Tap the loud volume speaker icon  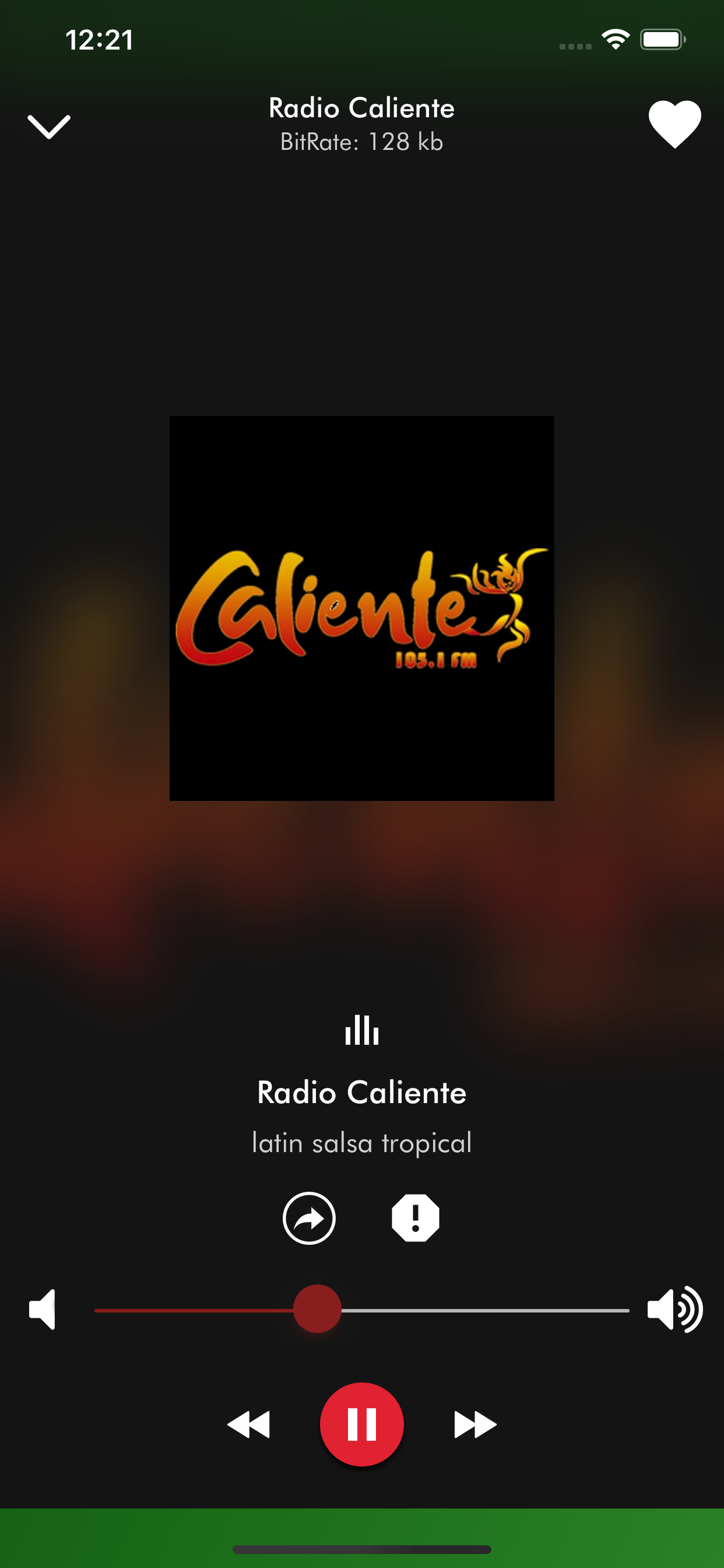tap(674, 1308)
